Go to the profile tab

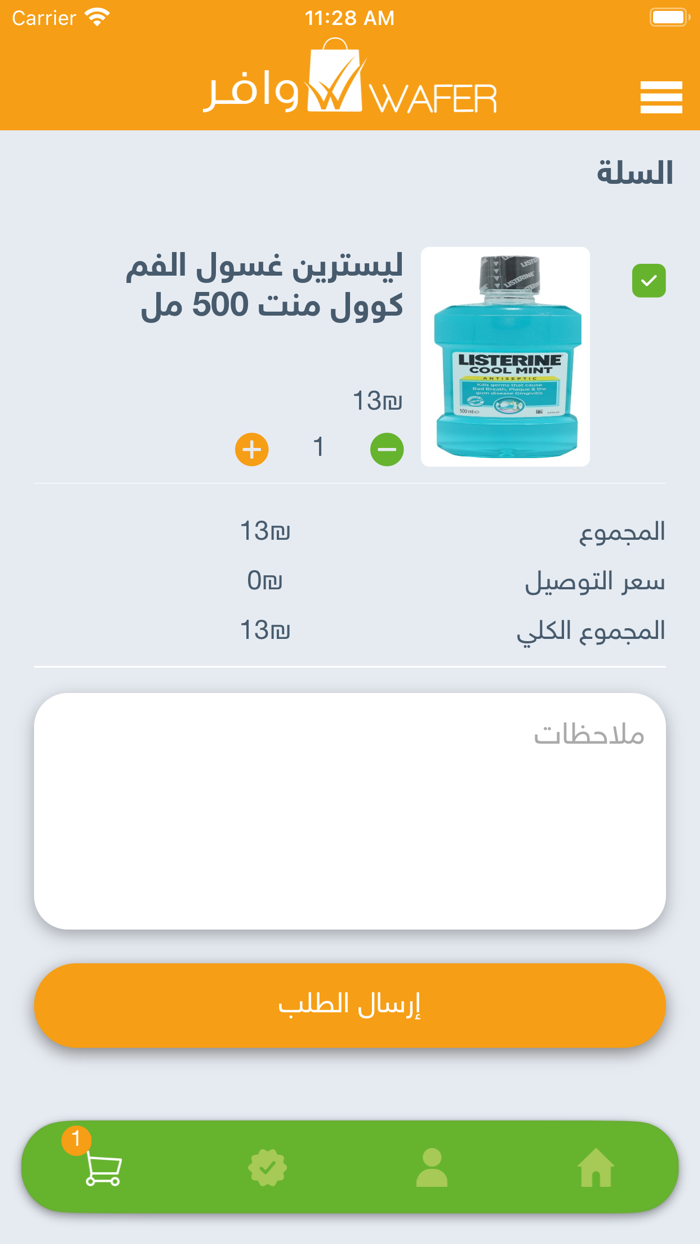click(x=432, y=1167)
